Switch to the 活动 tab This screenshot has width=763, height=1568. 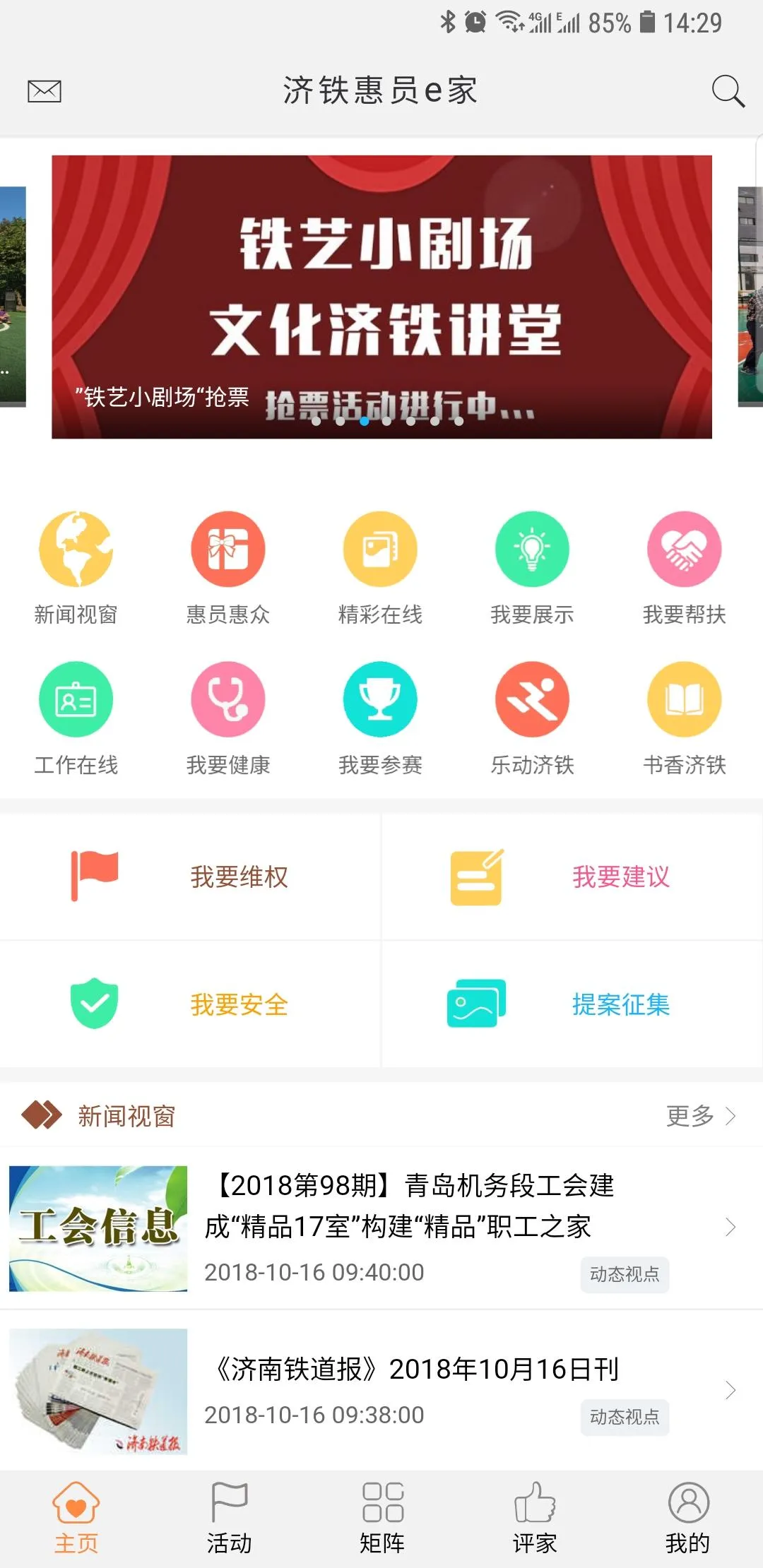(229, 1519)
